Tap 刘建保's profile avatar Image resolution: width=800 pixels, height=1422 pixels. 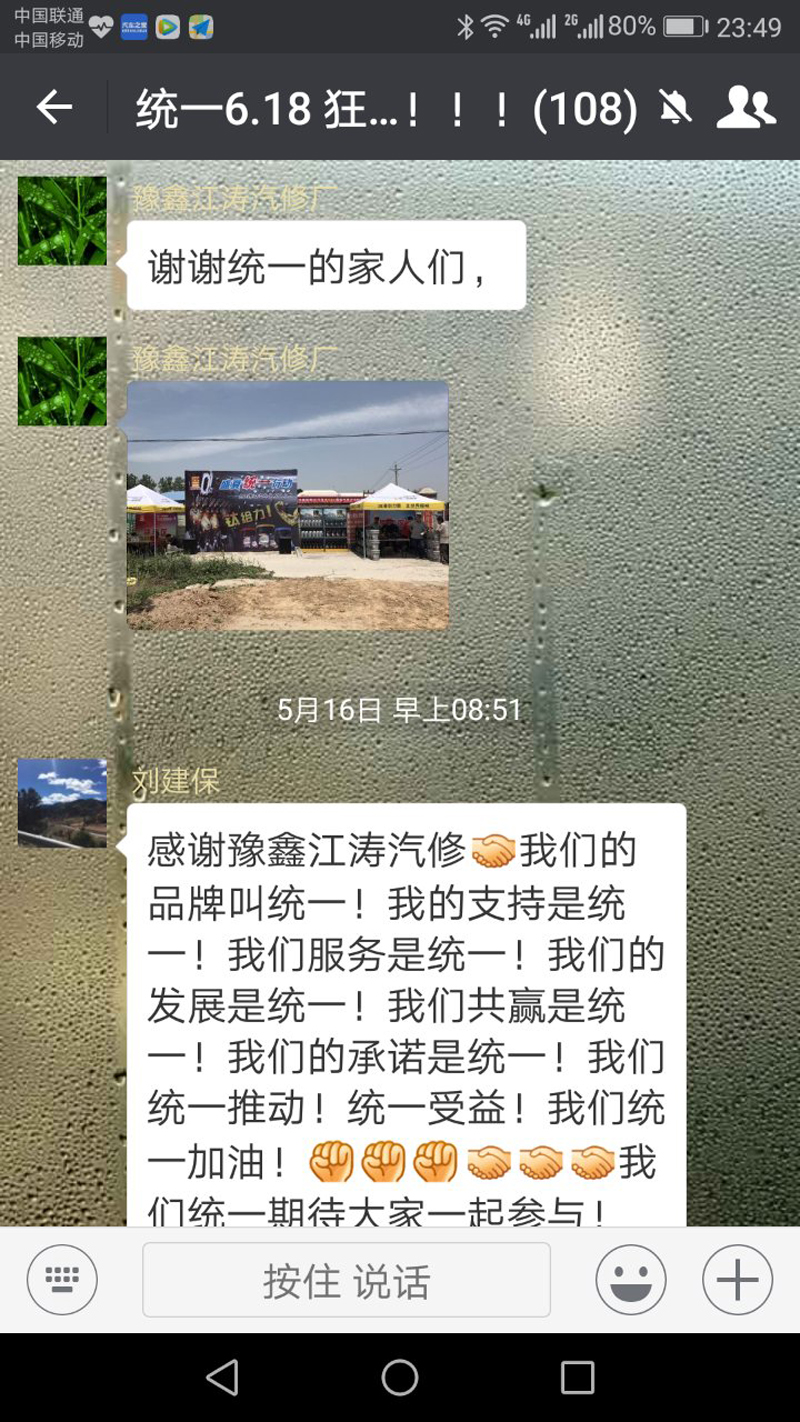pos(62,803)
